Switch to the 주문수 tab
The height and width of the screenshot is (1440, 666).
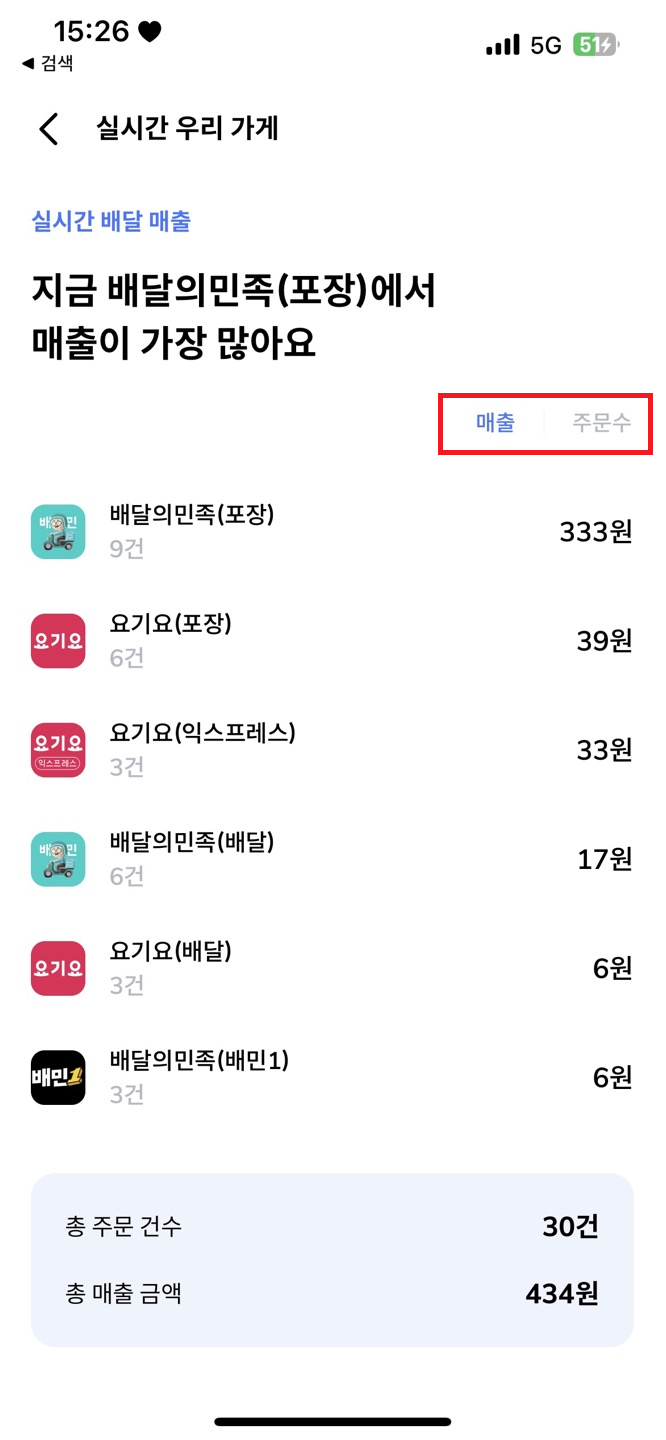[601, 423]
